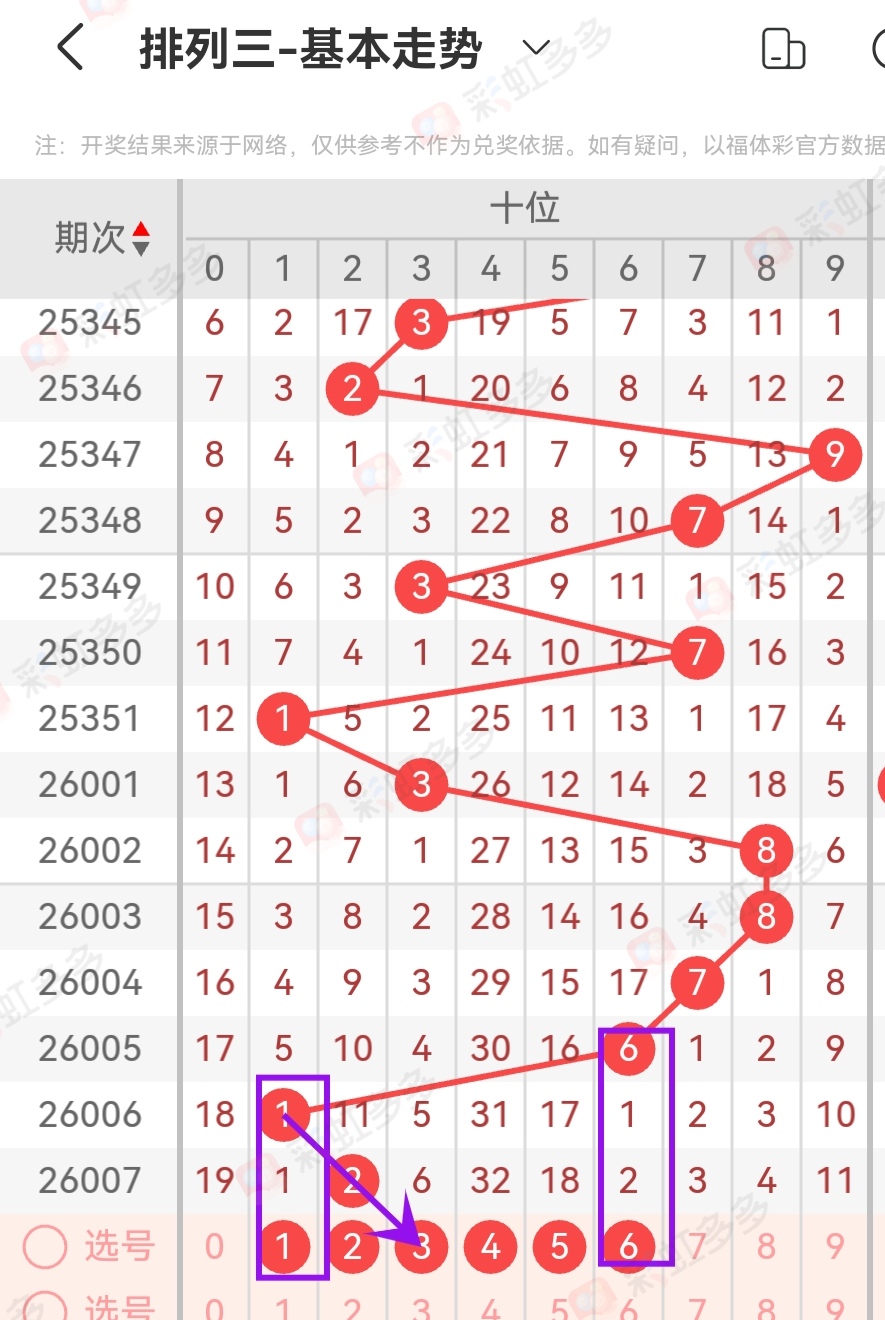
Task: Tap the circled 7 marker in row 25350
Action: point(697,652)
